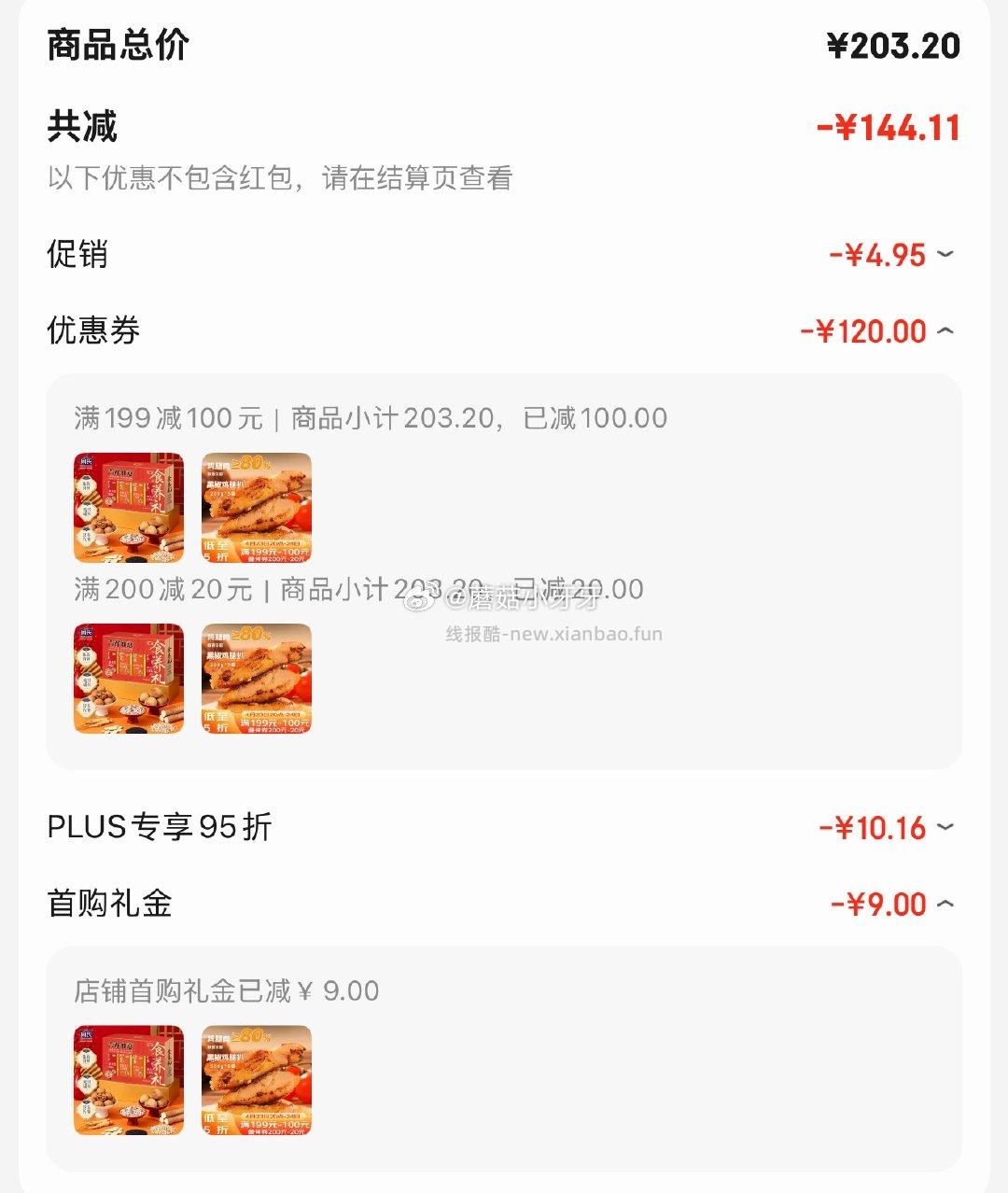Expand the 促销 discount details
This screenshot has width=1008, height=1193.
(x=945, y=254)
